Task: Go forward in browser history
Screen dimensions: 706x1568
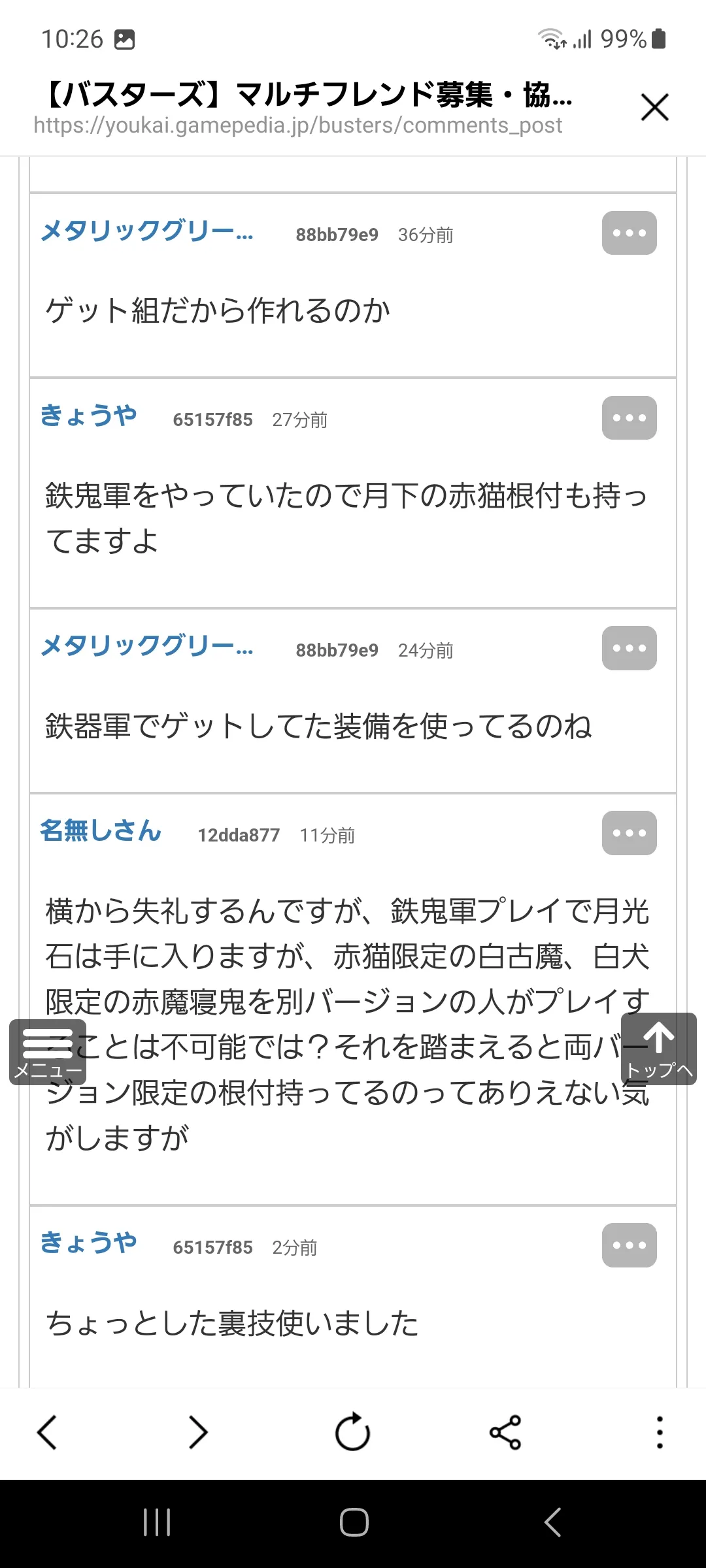Action: tap(199, 1433)
